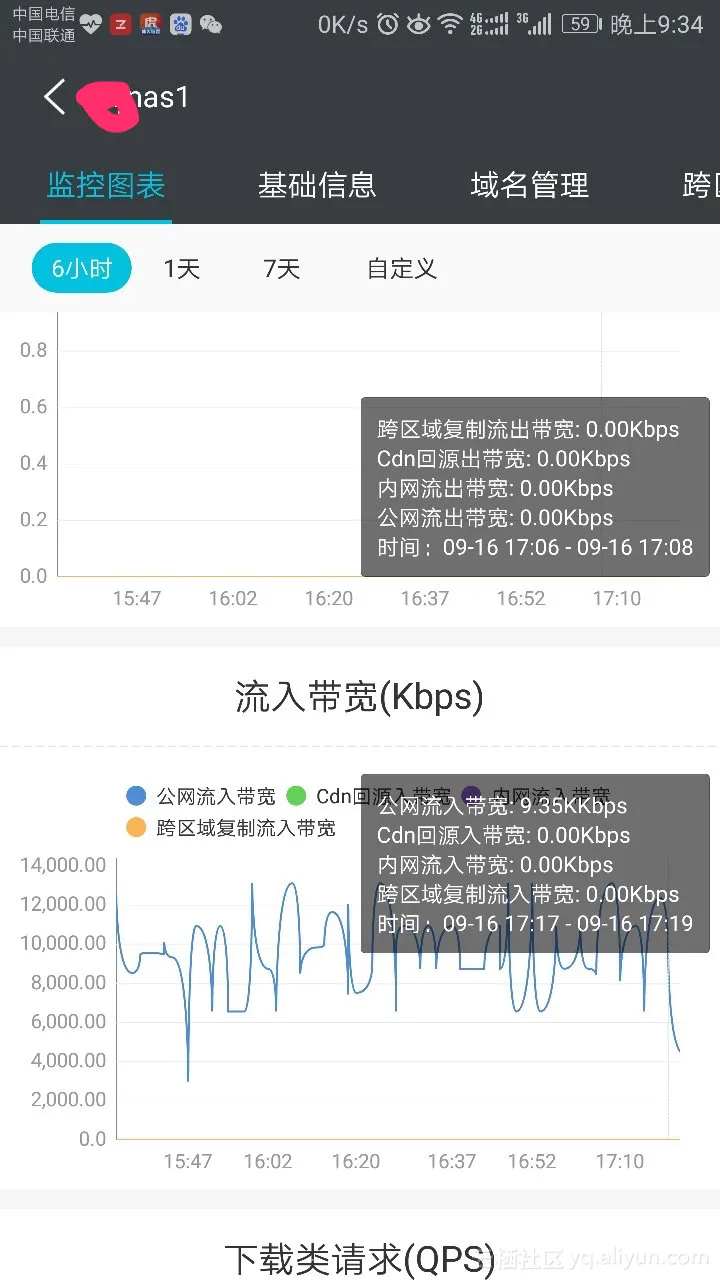Viewport: 720px width, 1280px height.
Task: Choose the 1天 time range
Action: 182,268
